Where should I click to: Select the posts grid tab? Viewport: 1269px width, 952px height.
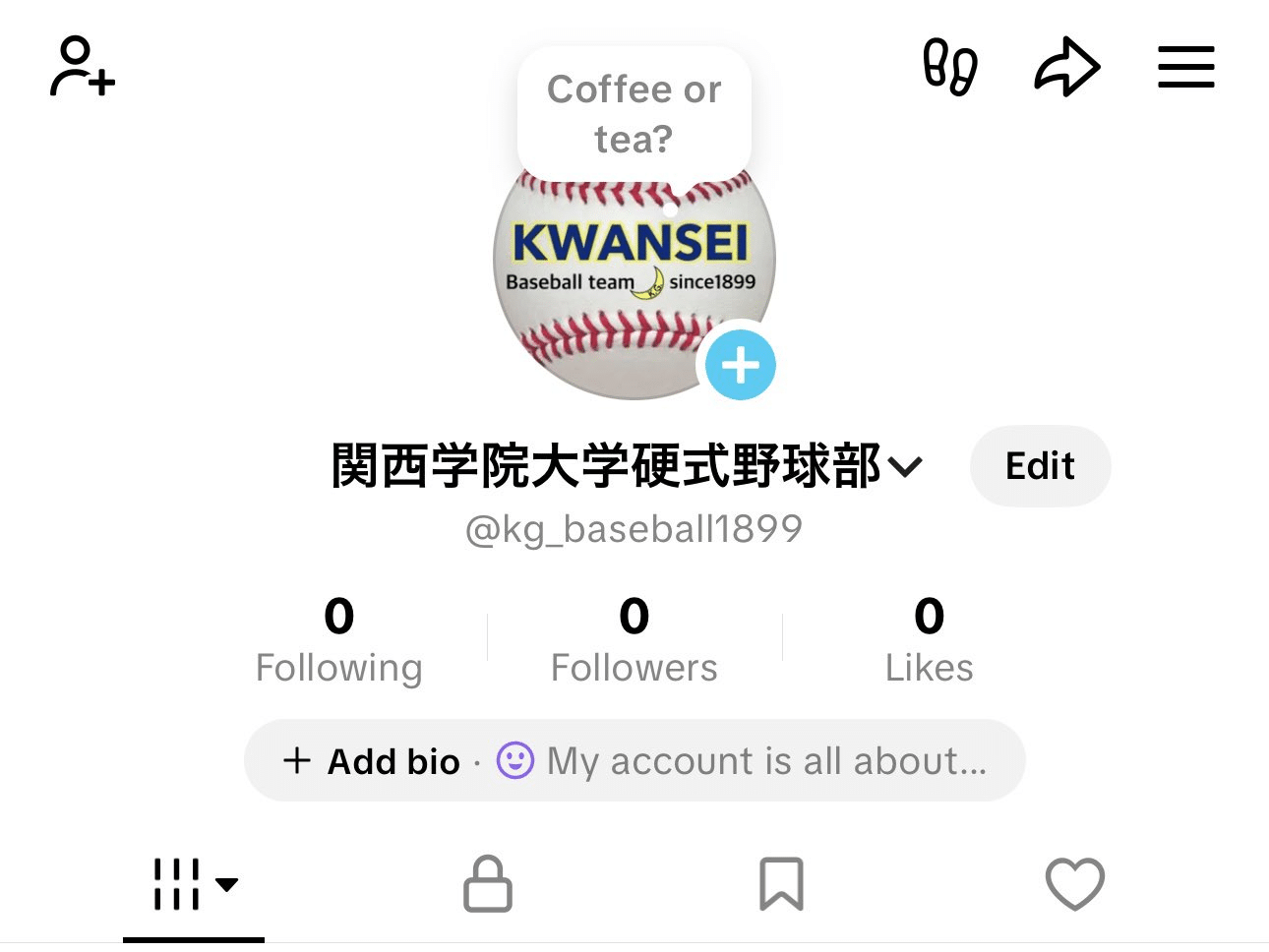(x=194, y=884)
